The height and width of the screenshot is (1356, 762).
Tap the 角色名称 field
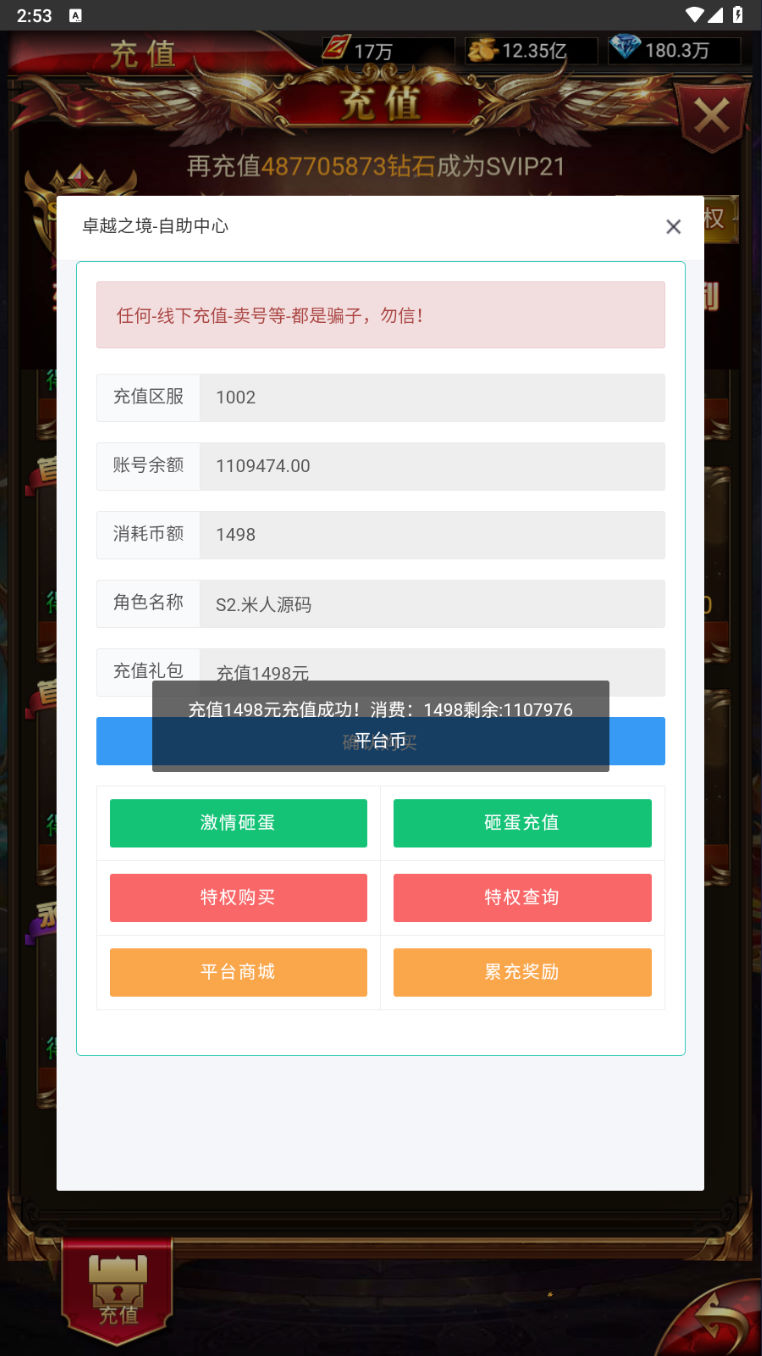tap(432, 604)
